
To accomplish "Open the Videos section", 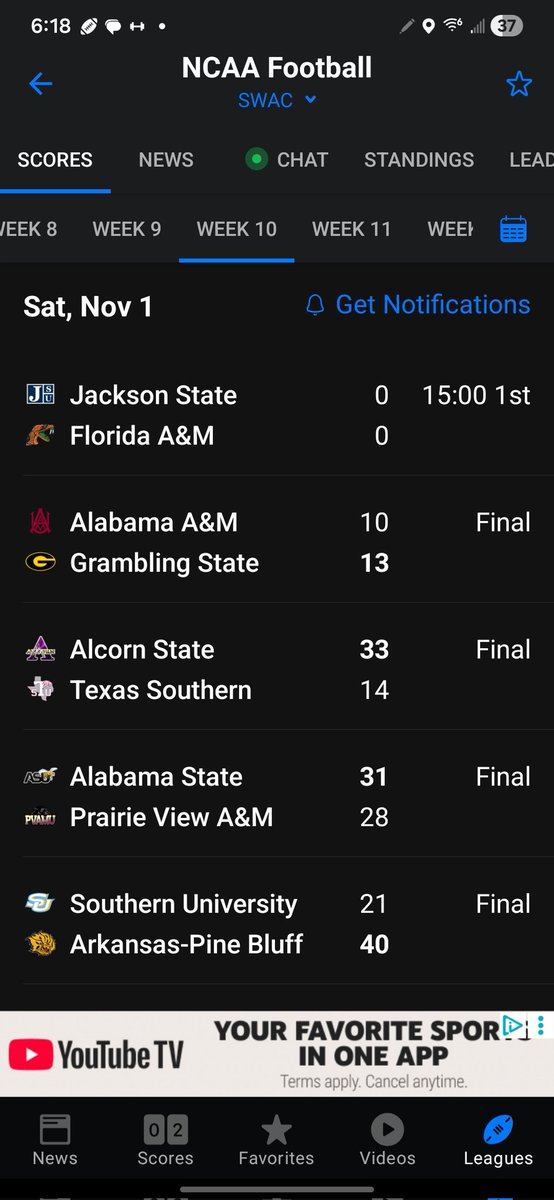I will [x=387, y=1141].
